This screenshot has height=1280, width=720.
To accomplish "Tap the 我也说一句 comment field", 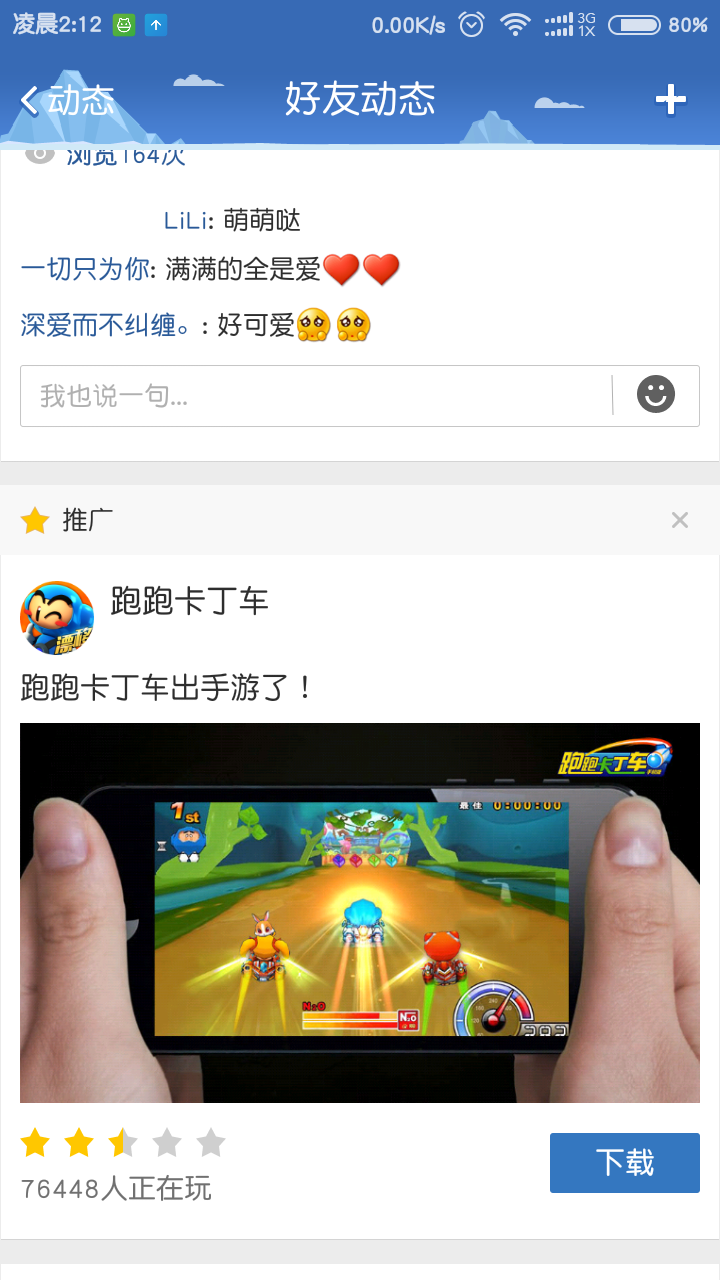I will pyautogui.click(x=316, y=396).
